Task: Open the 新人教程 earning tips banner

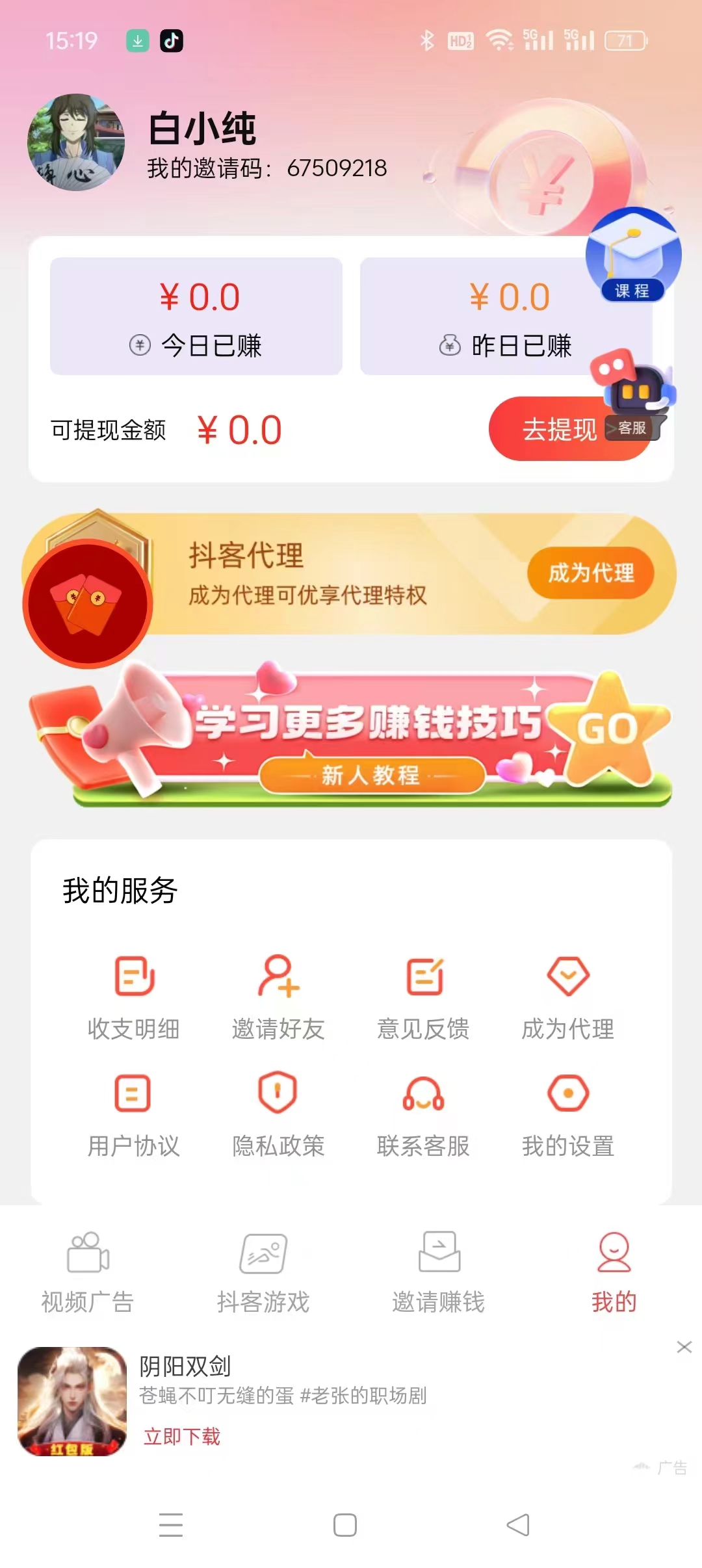Action: 351,735
